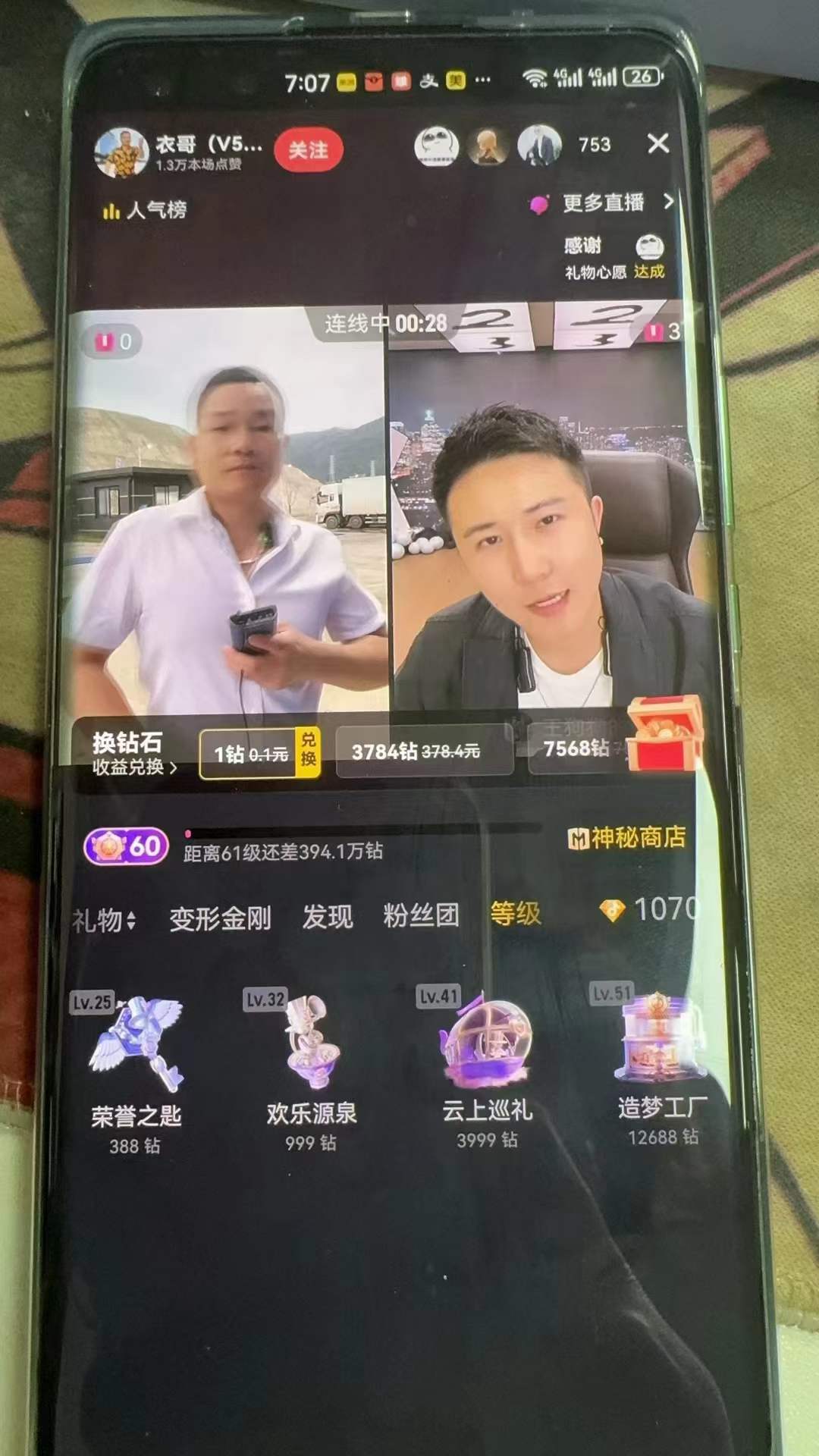
Task: Open the 人气榜 popularity ranking
Action: (x=145, y=209)
